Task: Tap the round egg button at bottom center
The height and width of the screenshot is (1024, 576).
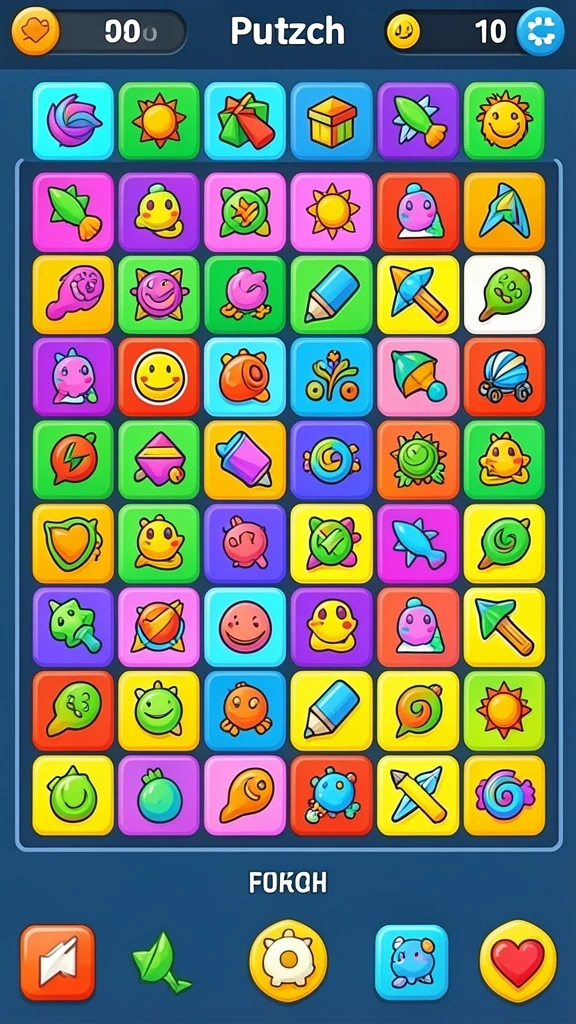Action: tap(288, 961)
